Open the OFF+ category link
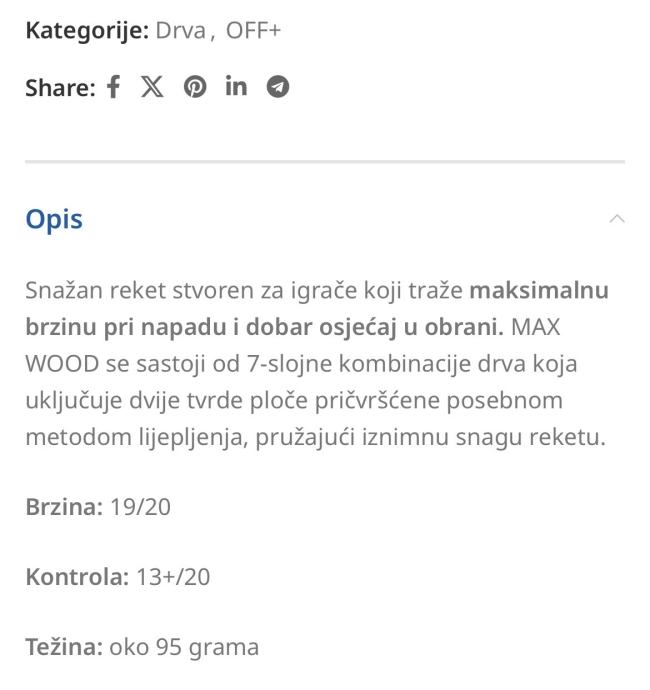 click(x=253, y=30)
